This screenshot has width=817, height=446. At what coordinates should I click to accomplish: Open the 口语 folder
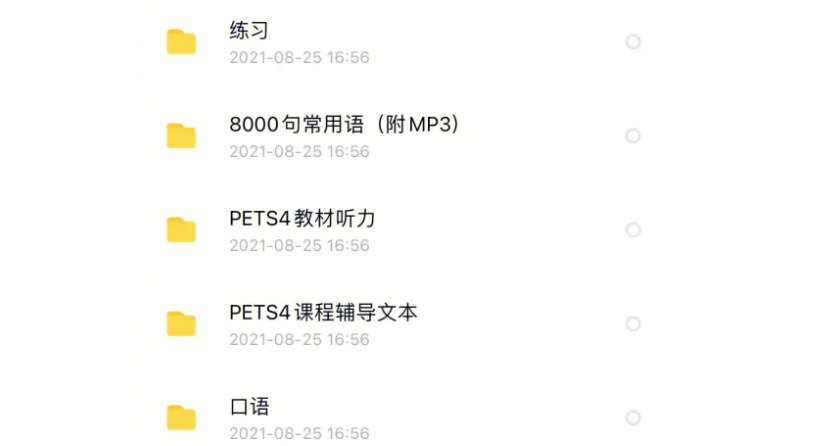[x=249, y=407]
